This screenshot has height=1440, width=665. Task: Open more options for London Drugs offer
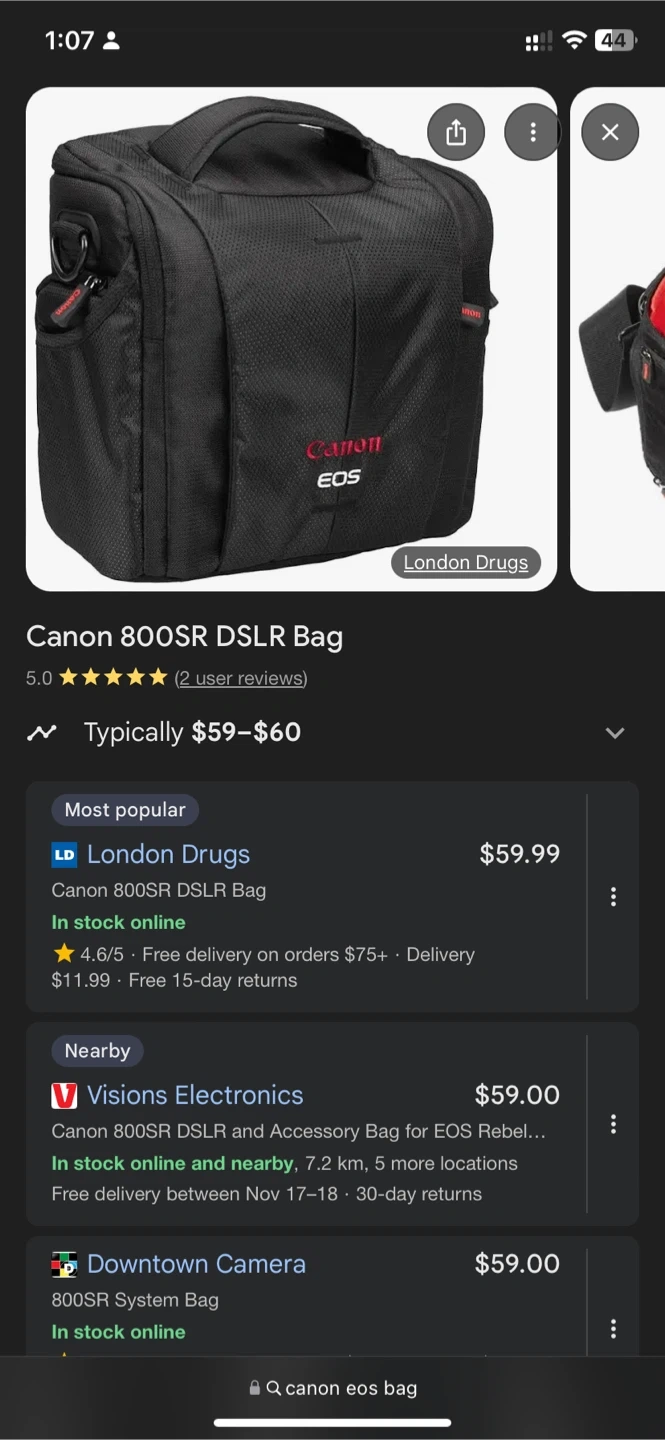(x=613, y=897)
